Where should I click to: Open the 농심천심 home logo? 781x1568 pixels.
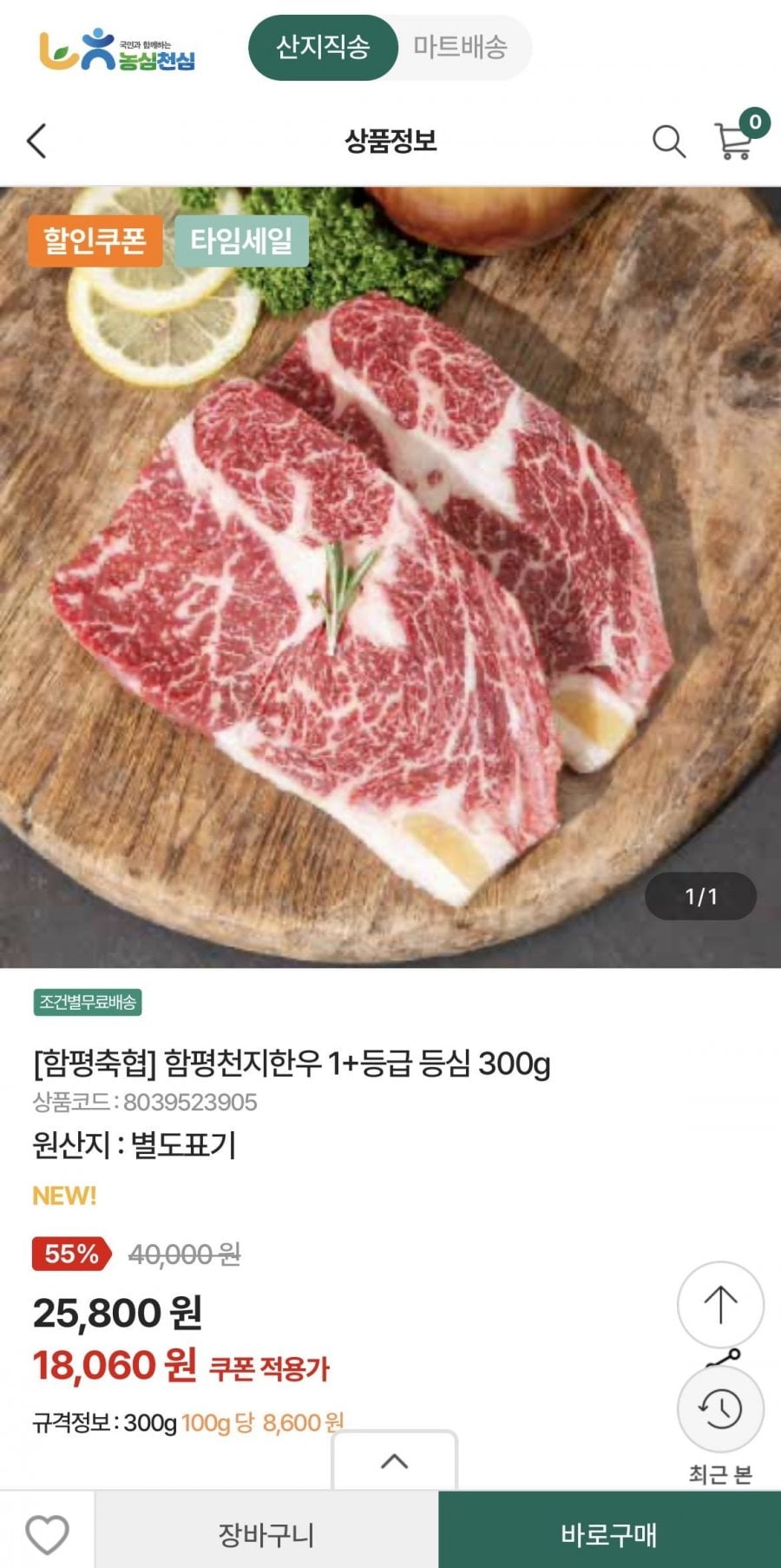tap(118, 49)
